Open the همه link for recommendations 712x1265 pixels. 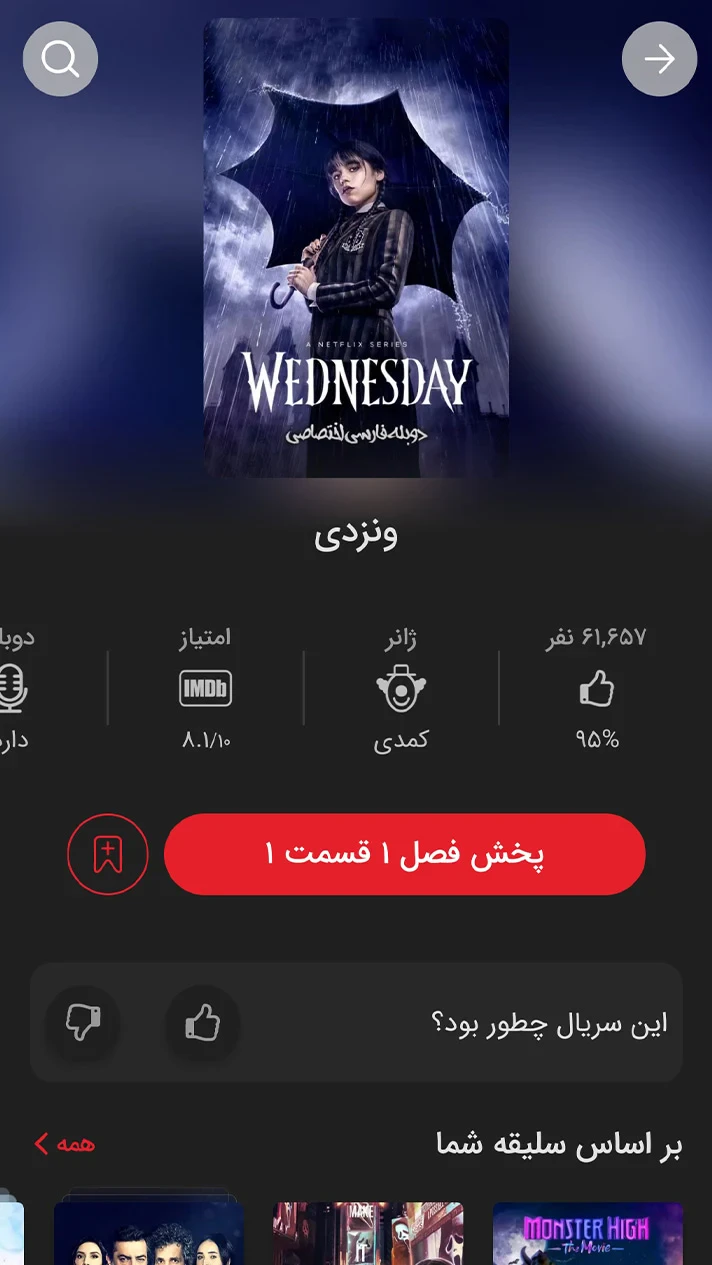65,1144
